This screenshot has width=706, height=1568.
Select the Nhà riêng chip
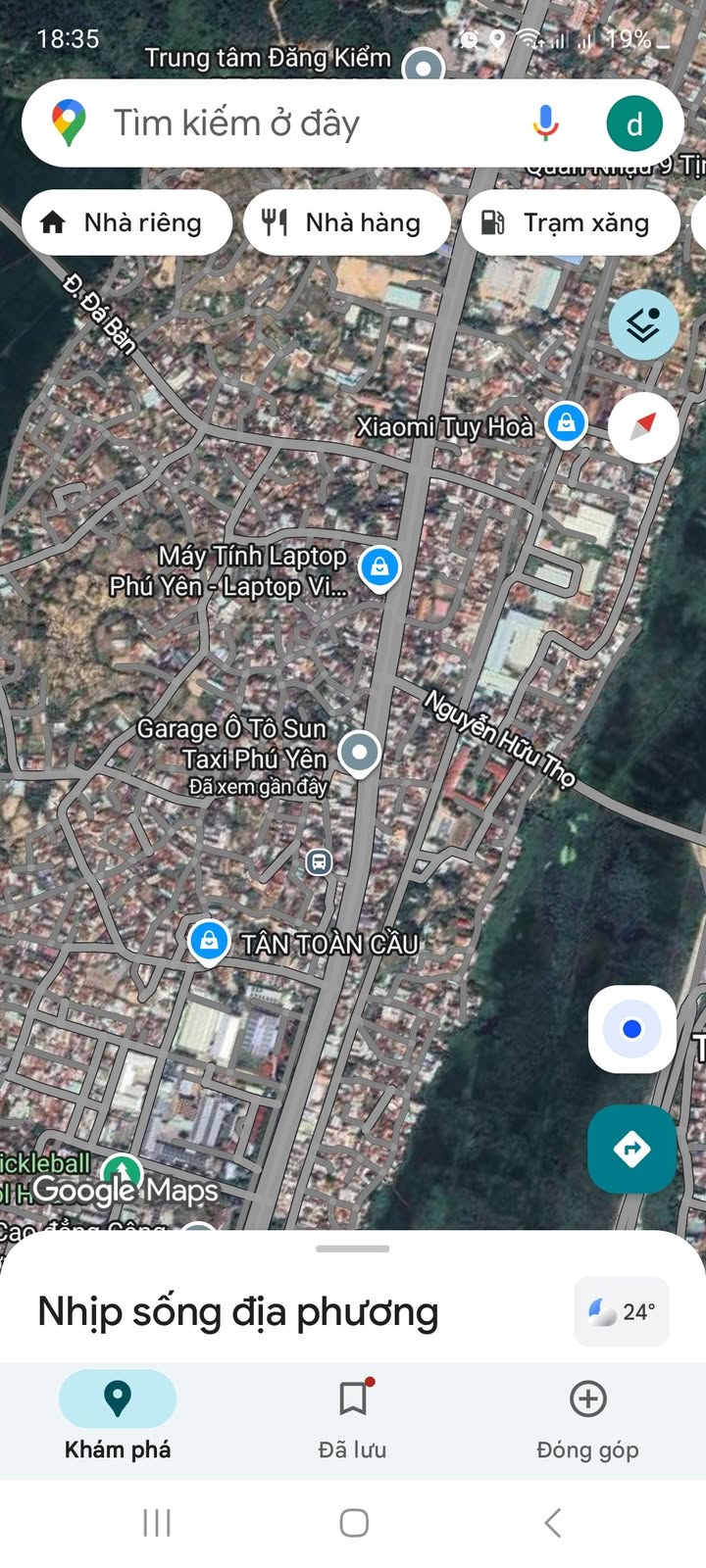pyautogui.click(x=126, y=222)
